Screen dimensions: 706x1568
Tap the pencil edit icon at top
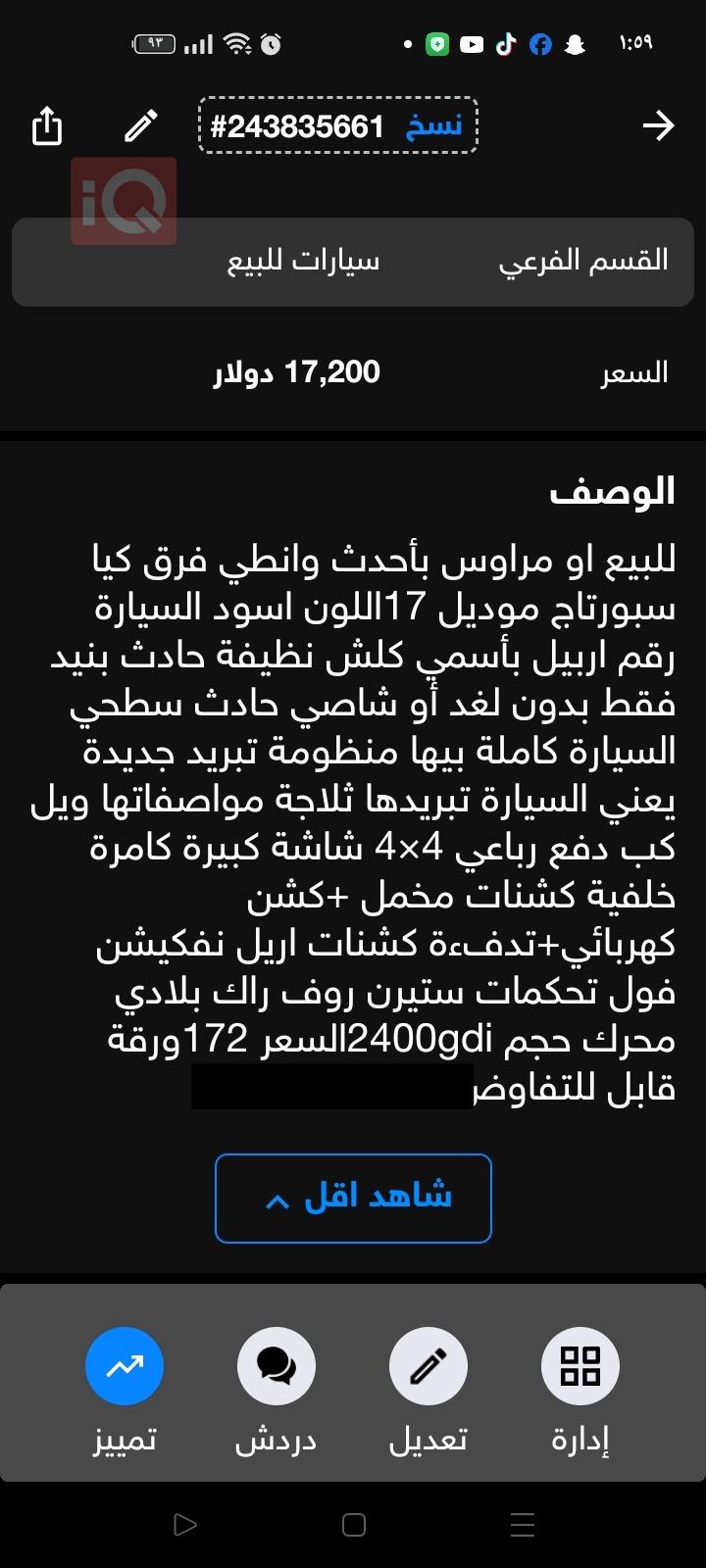pos(141,126)
